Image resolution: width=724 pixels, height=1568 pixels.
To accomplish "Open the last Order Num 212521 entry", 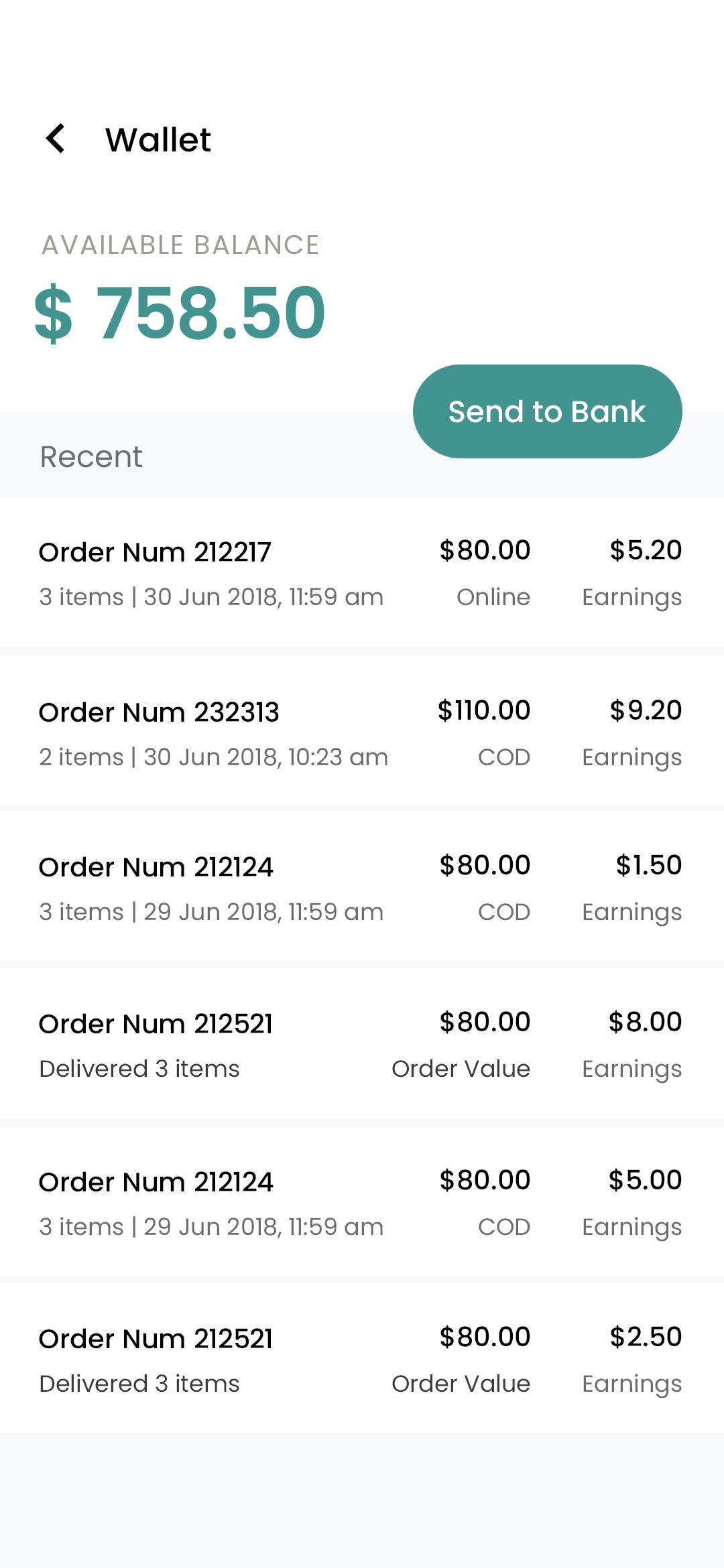I will pyautogui.click(x=156, y=1338).
